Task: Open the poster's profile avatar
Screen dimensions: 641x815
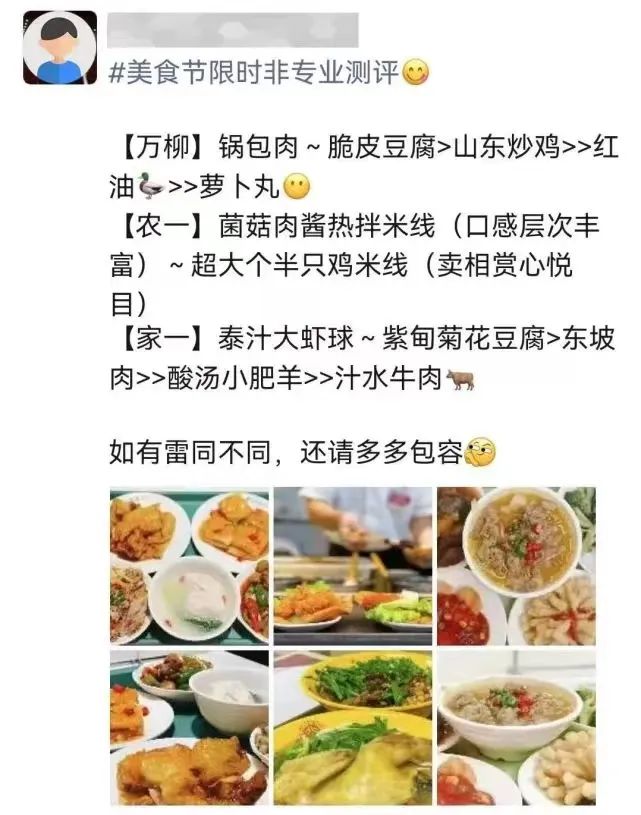Action: (x=60, y=48)
